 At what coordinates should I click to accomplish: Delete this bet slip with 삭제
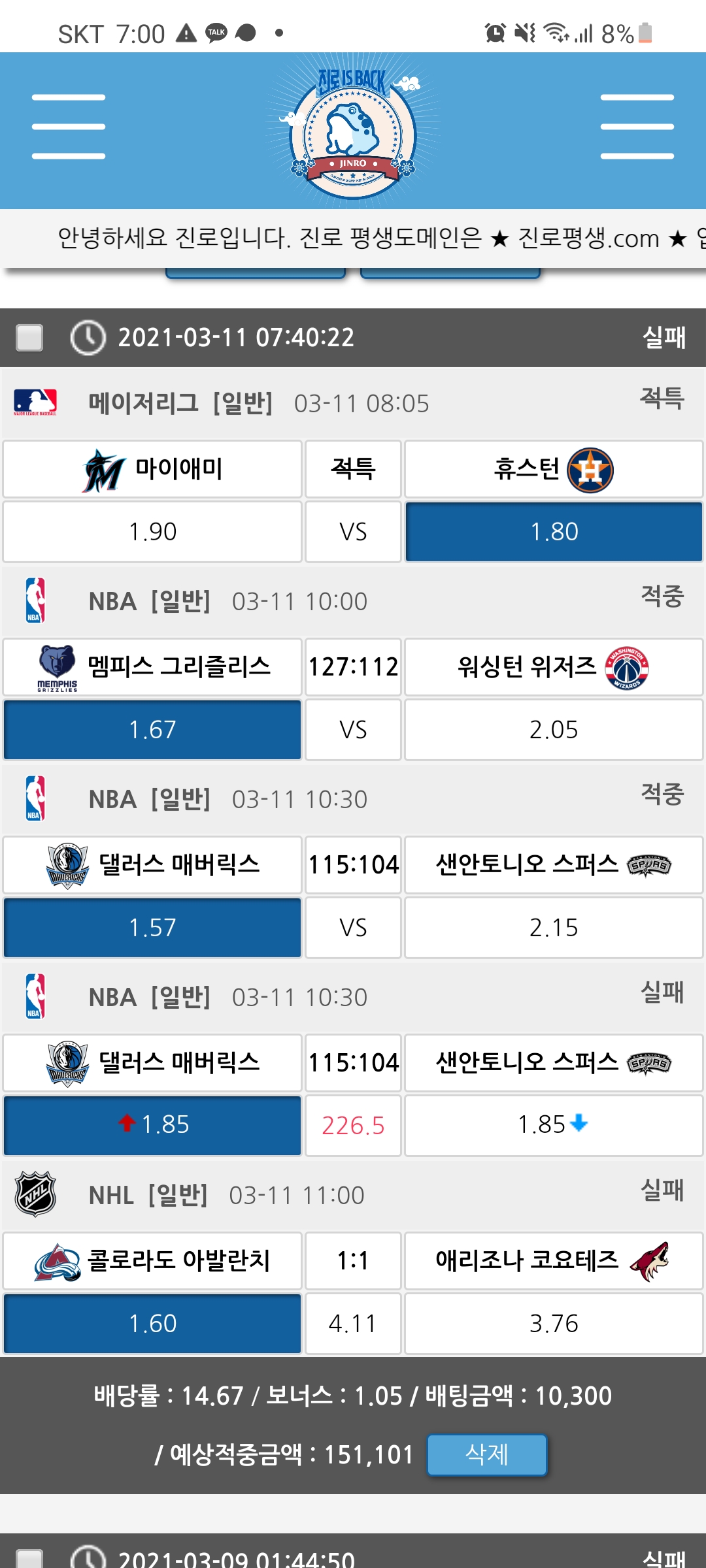[486, 1454]
